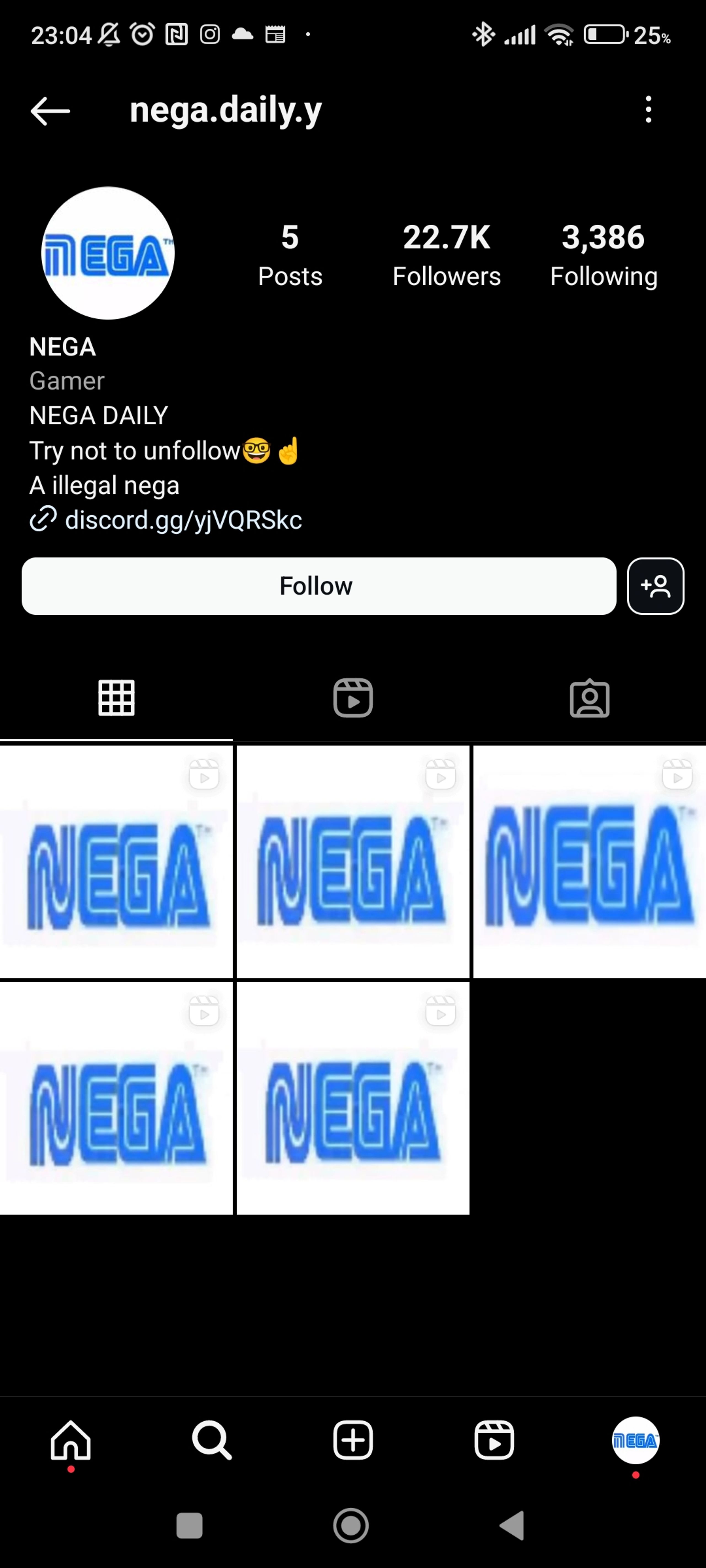Image resolution: width=706 pixels, height=1568 pixels.
Task: Go back using the top arrow
Action: point(50,111)
